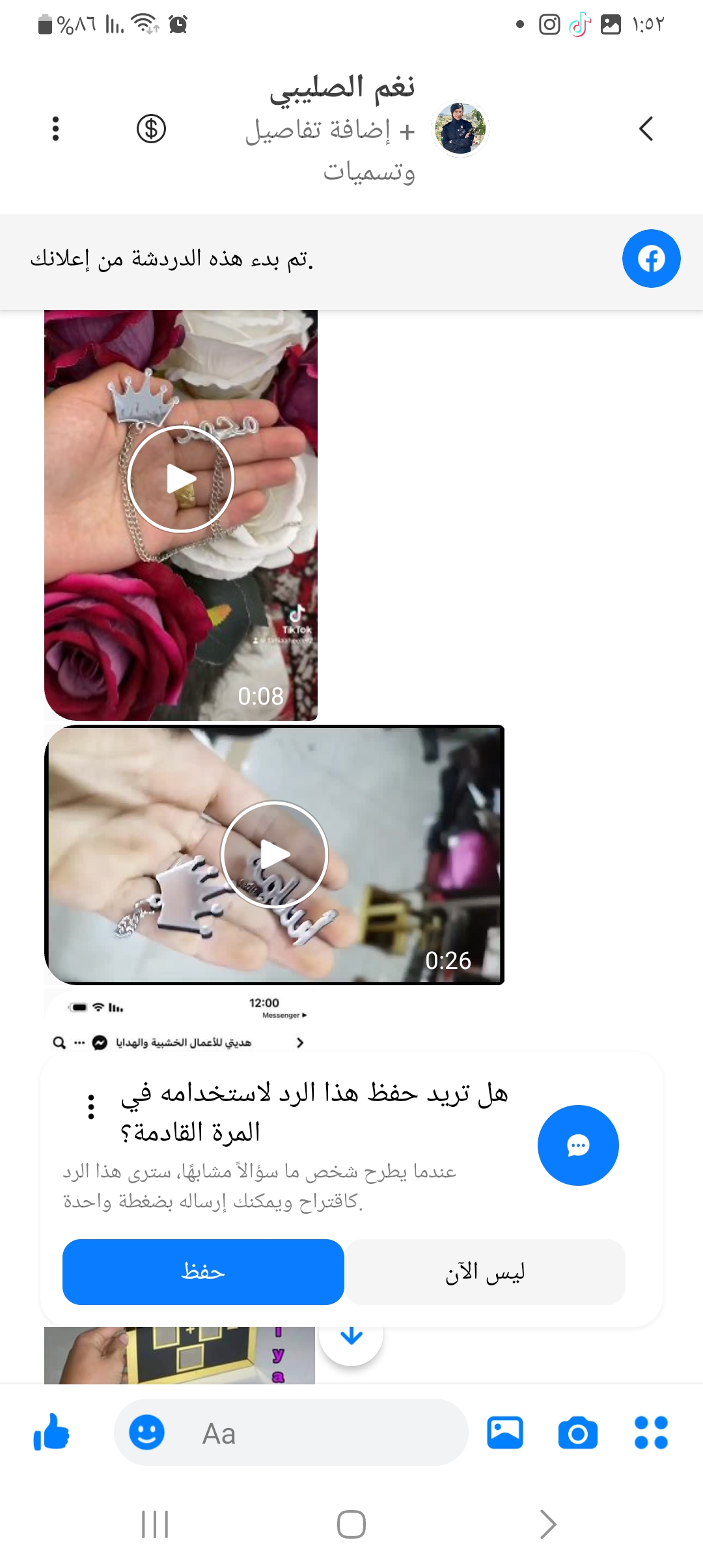703x1568 pixels.
Task: Go to the system home screen
Action: tap(351, 1524)
